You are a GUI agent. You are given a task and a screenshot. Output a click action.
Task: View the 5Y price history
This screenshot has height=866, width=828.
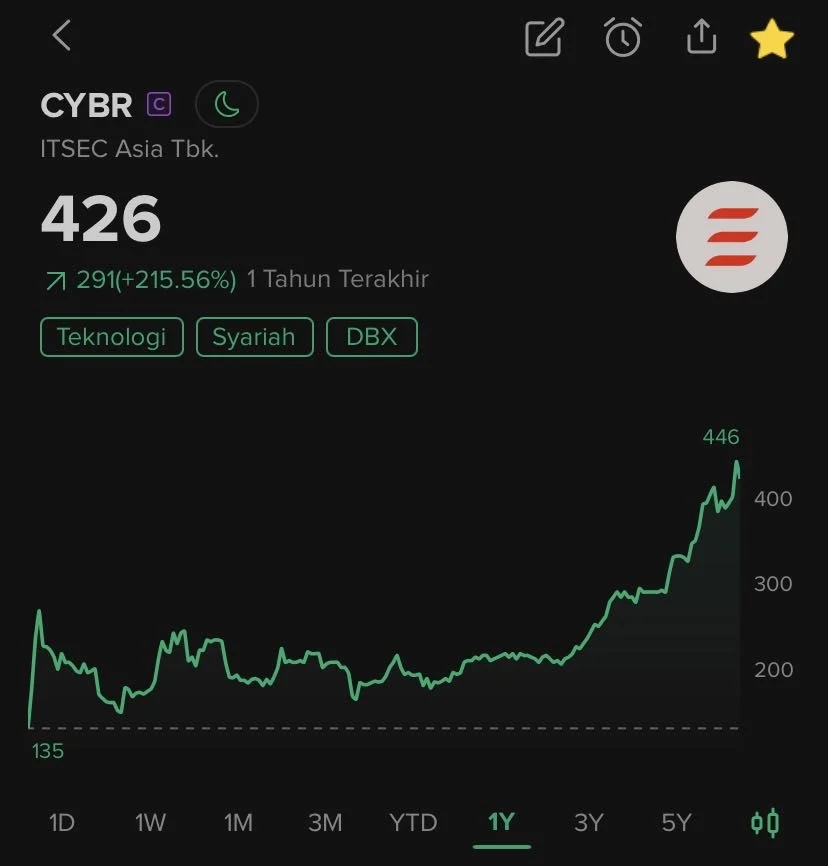[676, 822]
